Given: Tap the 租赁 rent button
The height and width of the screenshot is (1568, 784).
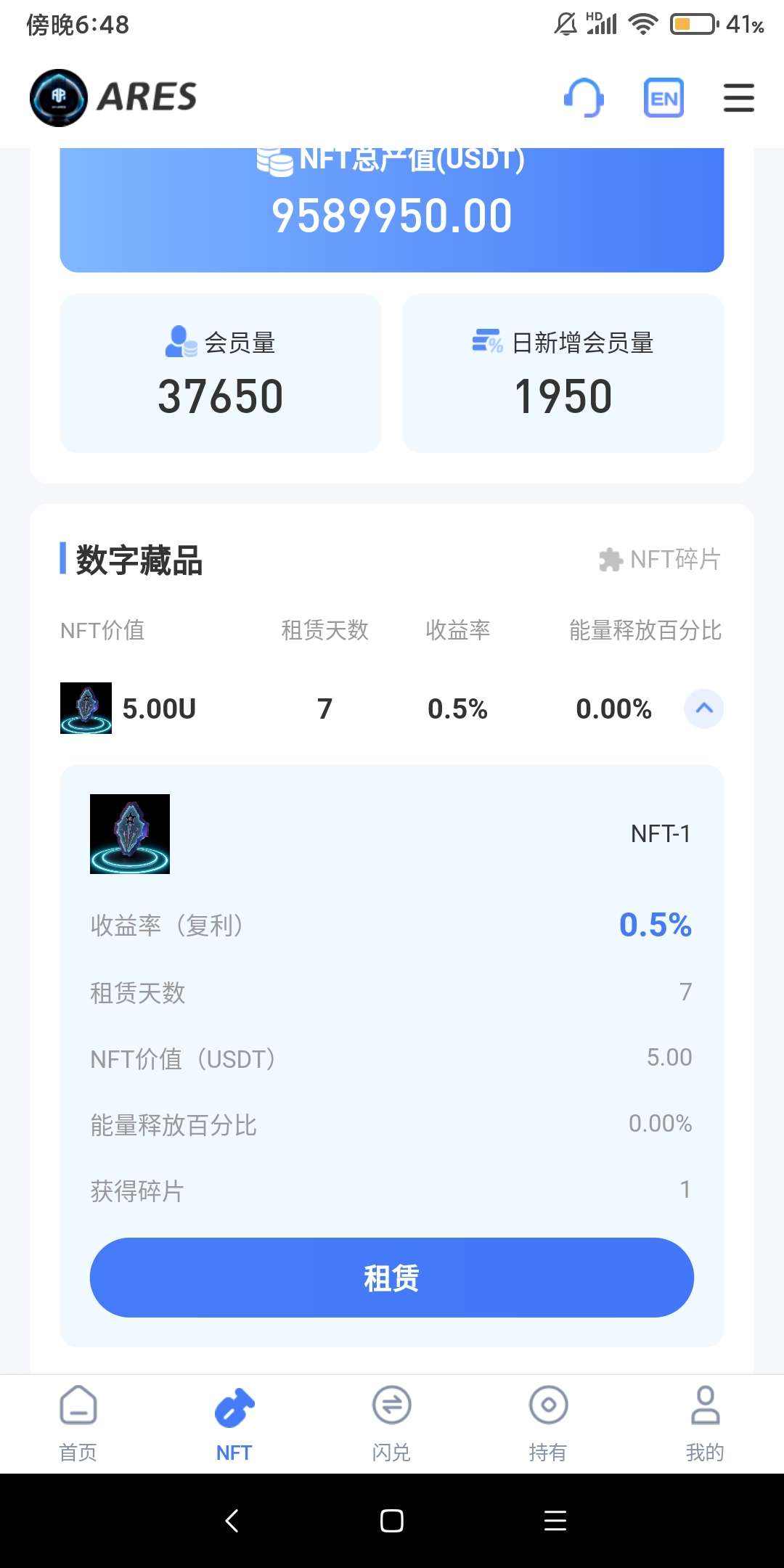Looking at the screenshot, I should tap(391, 1278).
